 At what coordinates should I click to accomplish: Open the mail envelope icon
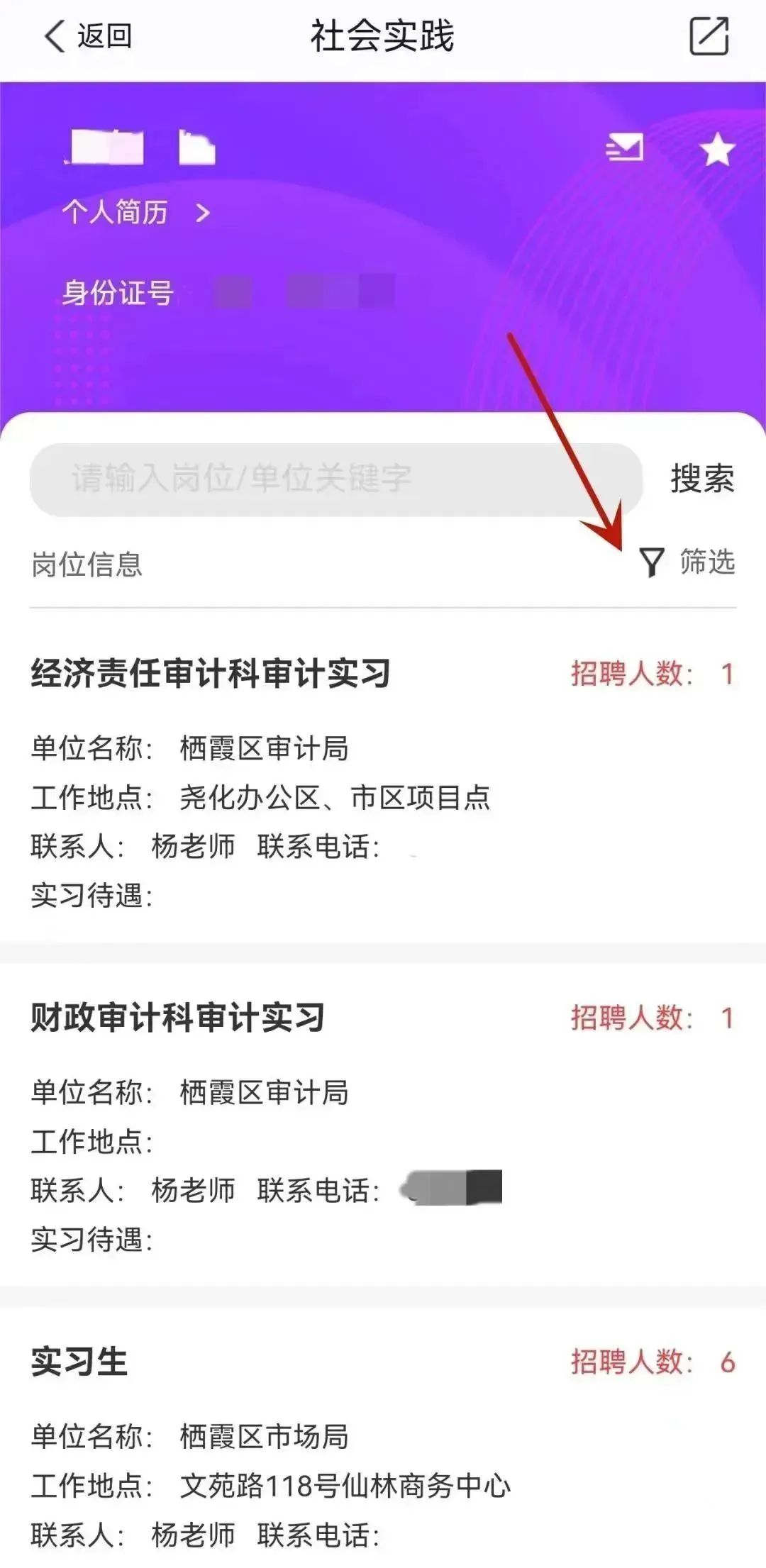(625, 148)
